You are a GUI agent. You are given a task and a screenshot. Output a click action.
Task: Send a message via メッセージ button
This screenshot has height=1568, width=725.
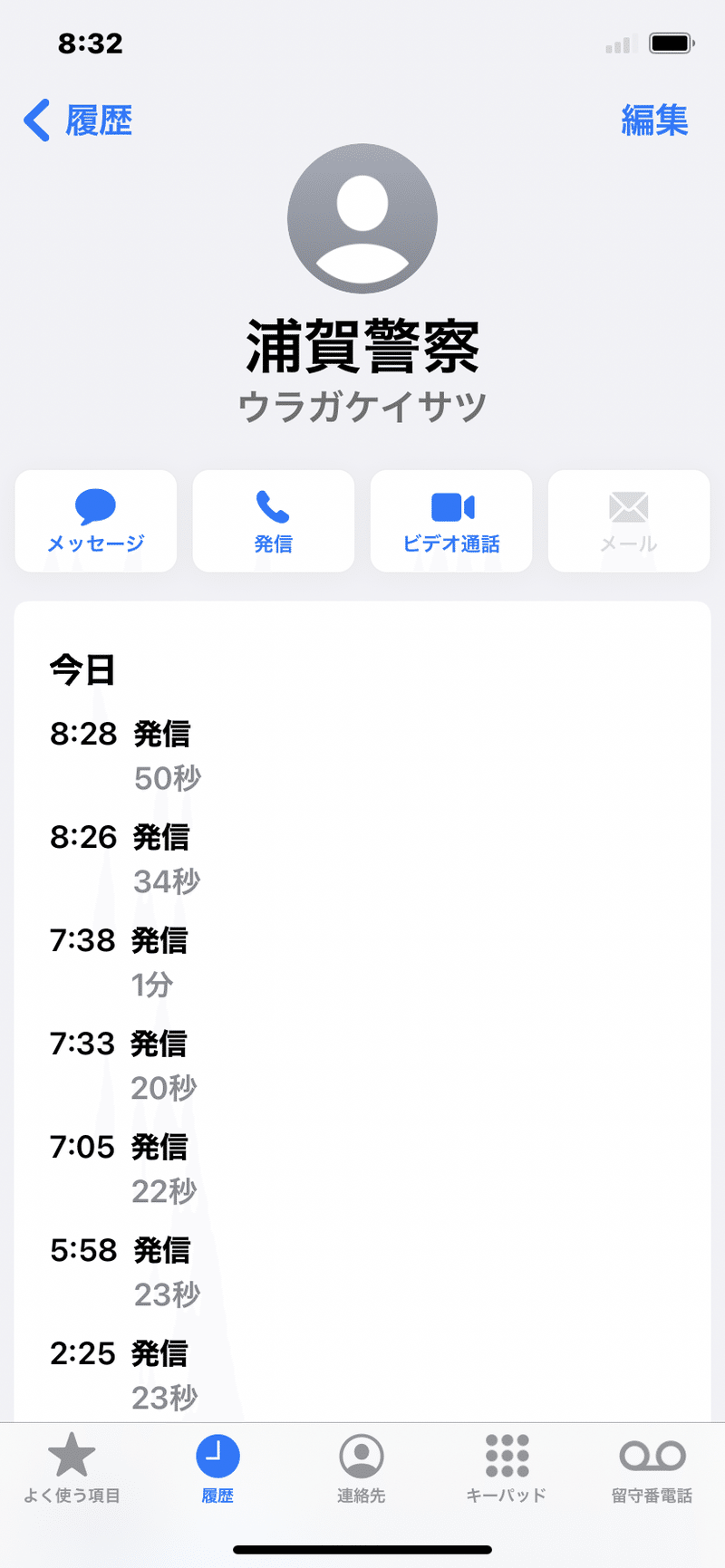tap(96, 521)
